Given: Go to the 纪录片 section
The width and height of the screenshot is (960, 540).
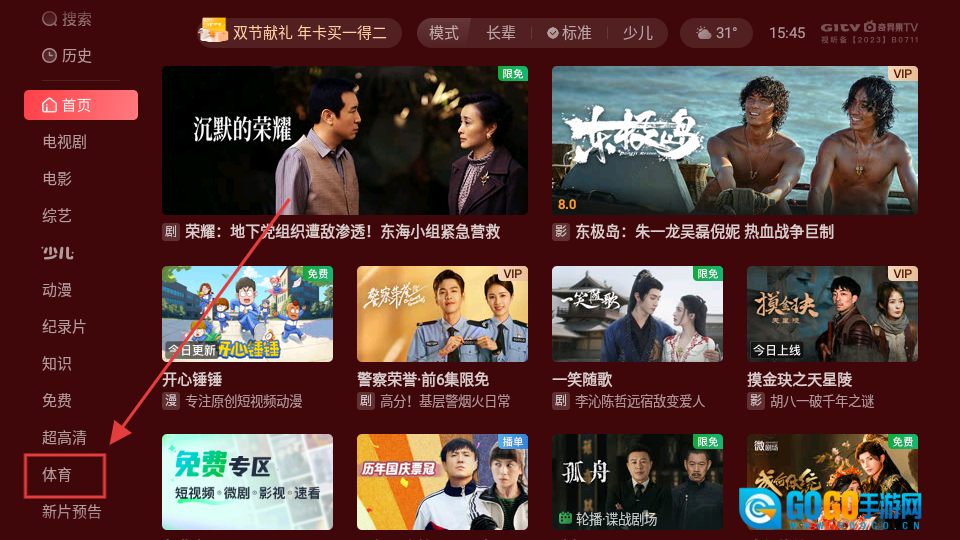Looking at the screenshot, I should pyautogui.click(x=64, y=327).
